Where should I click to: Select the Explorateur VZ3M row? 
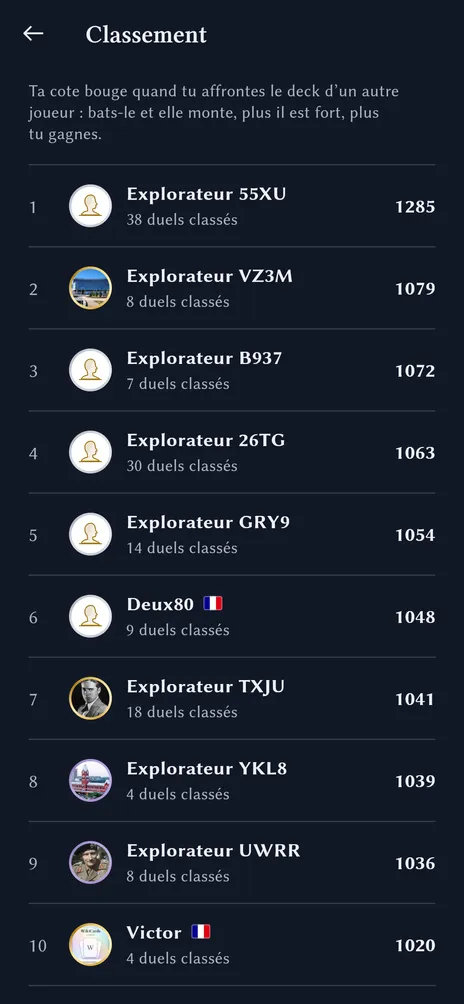pyautogui.click(x=232, y=288)
